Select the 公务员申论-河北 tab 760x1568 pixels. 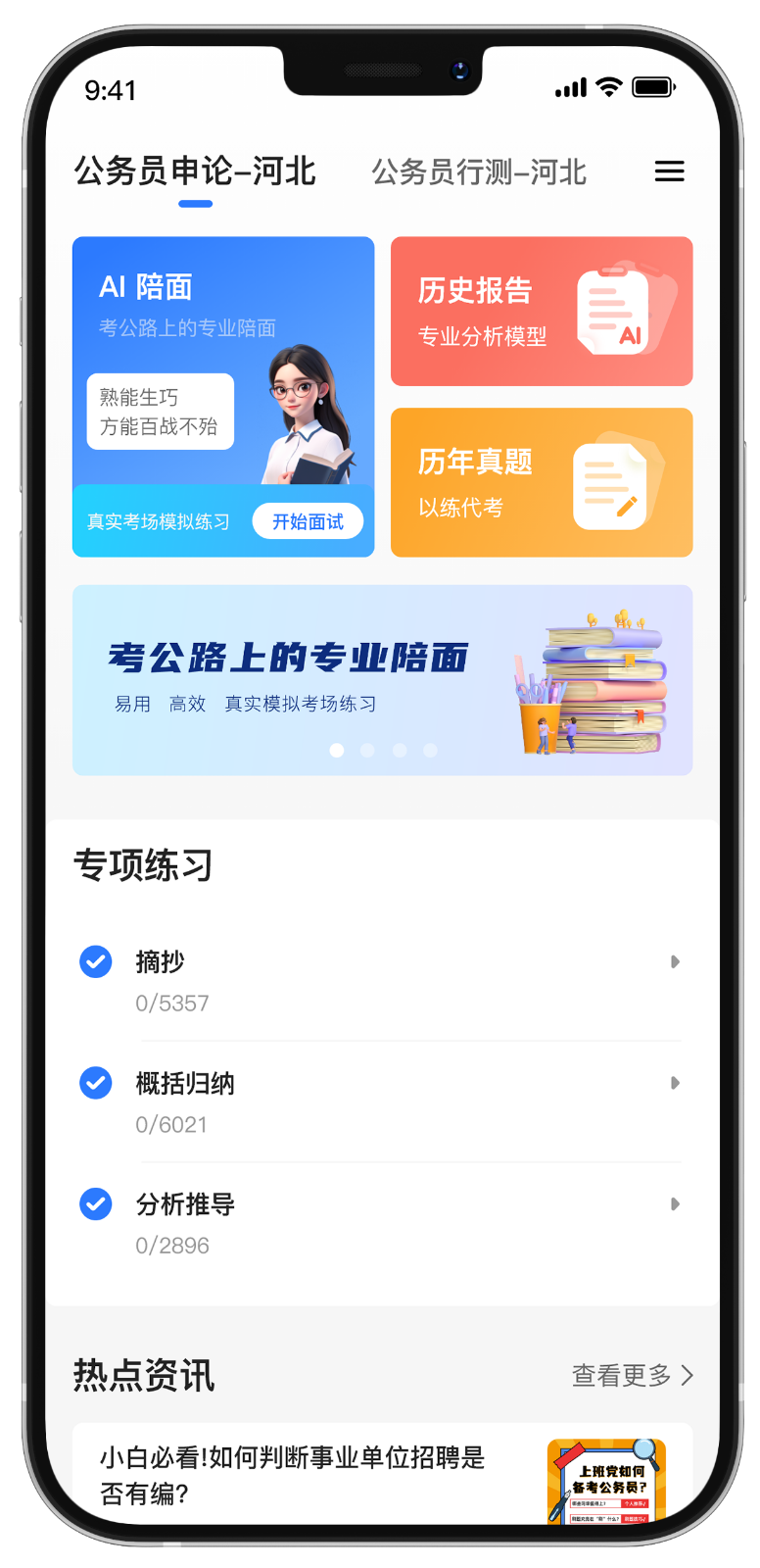195,171
